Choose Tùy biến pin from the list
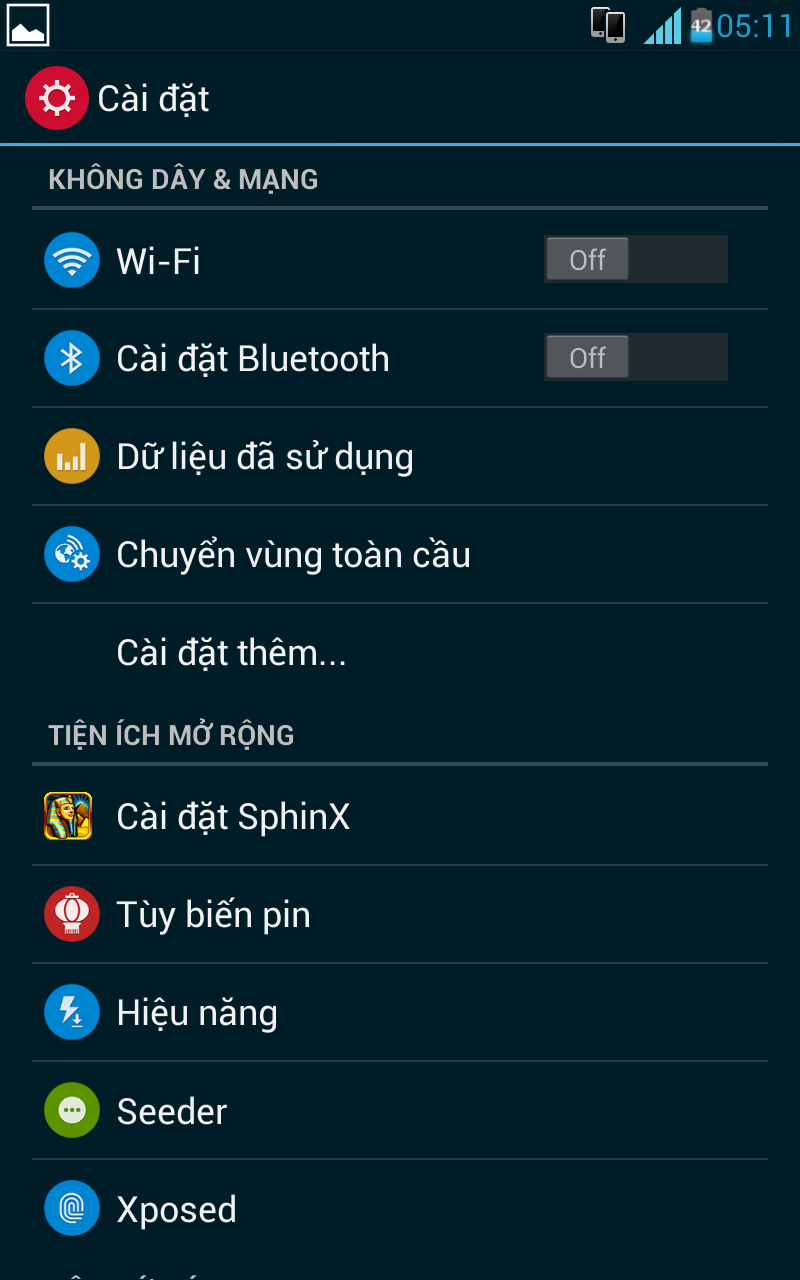 pos(213,913)
